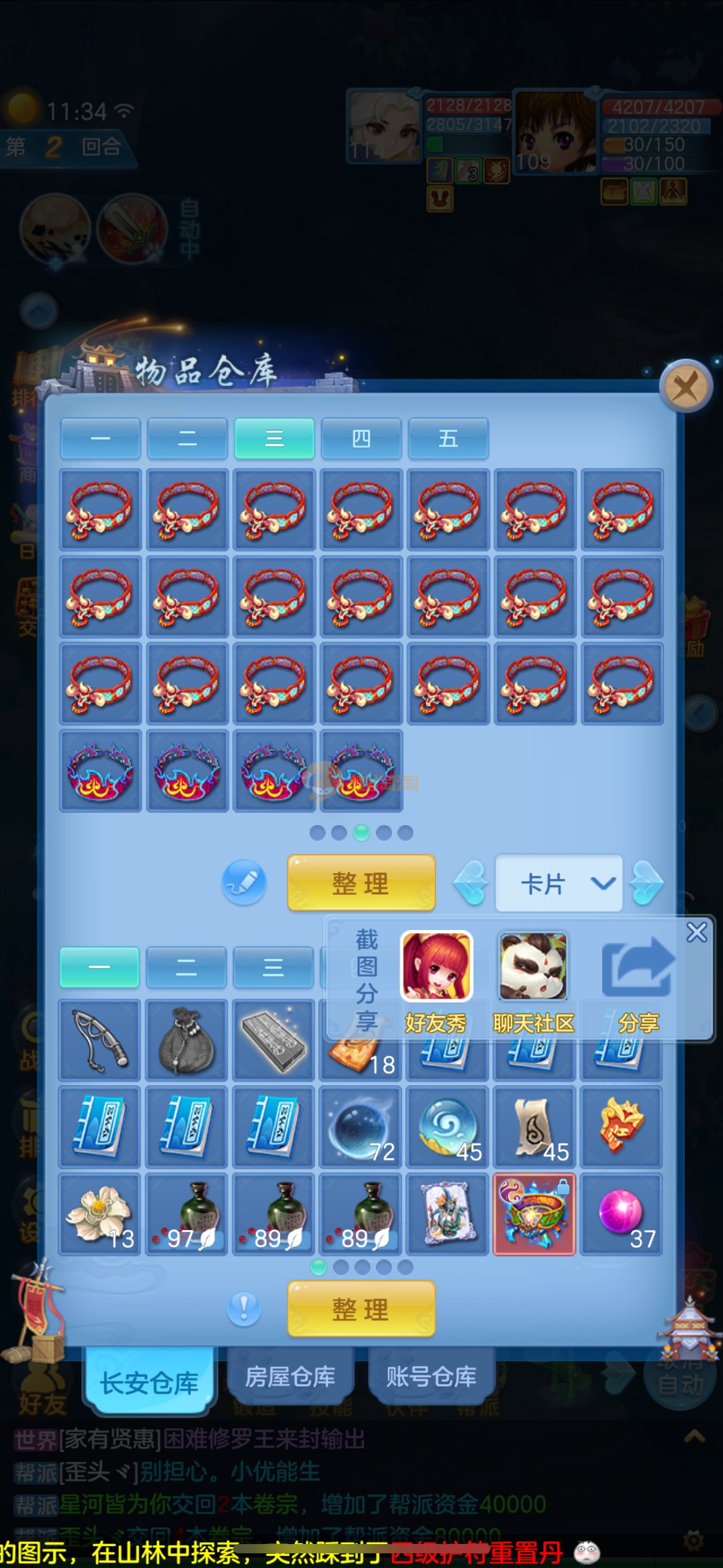The image size is (723, 1568).
Task: Open warehouse page 一 tab
Action: pyautogui.click(x=101, y=439)
